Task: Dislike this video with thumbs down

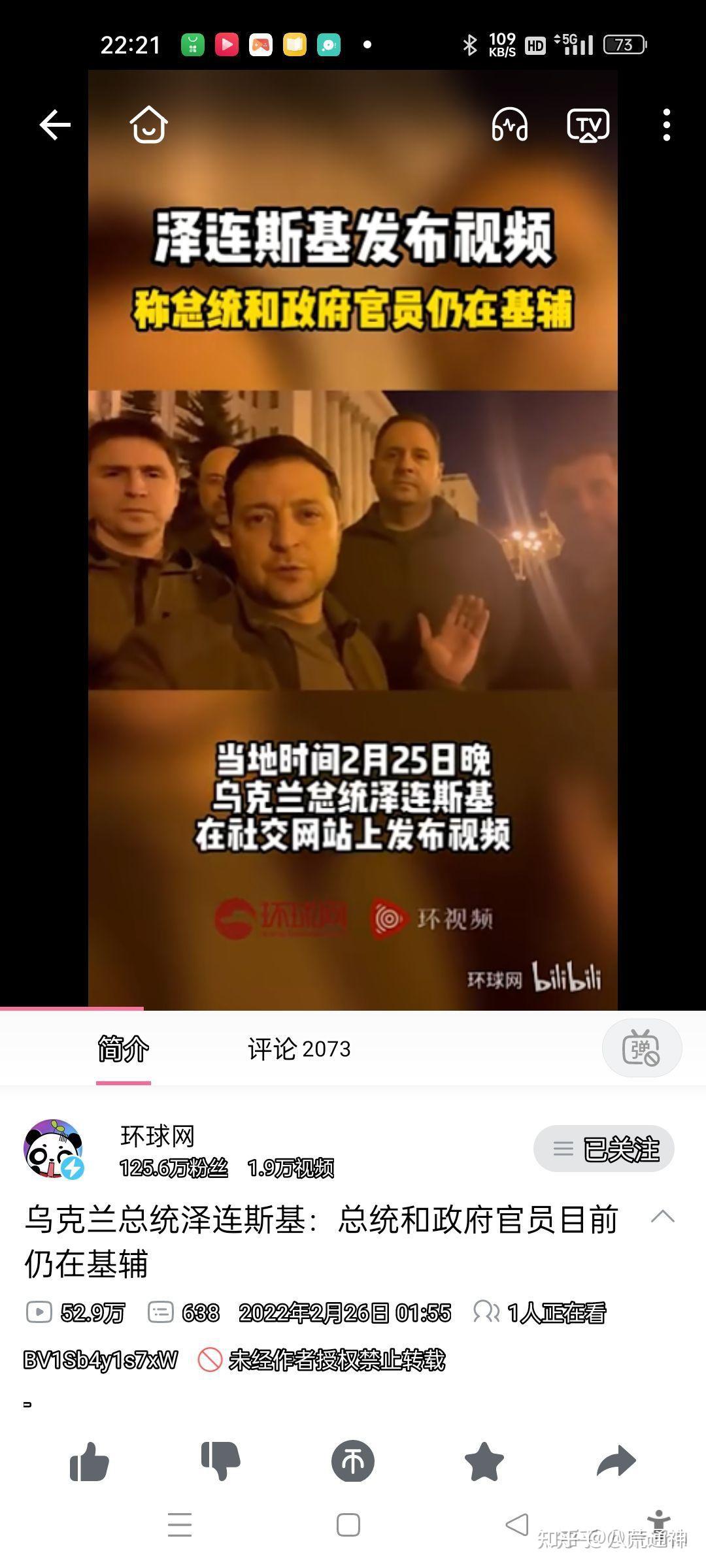Action: (x=221, y=1462)
